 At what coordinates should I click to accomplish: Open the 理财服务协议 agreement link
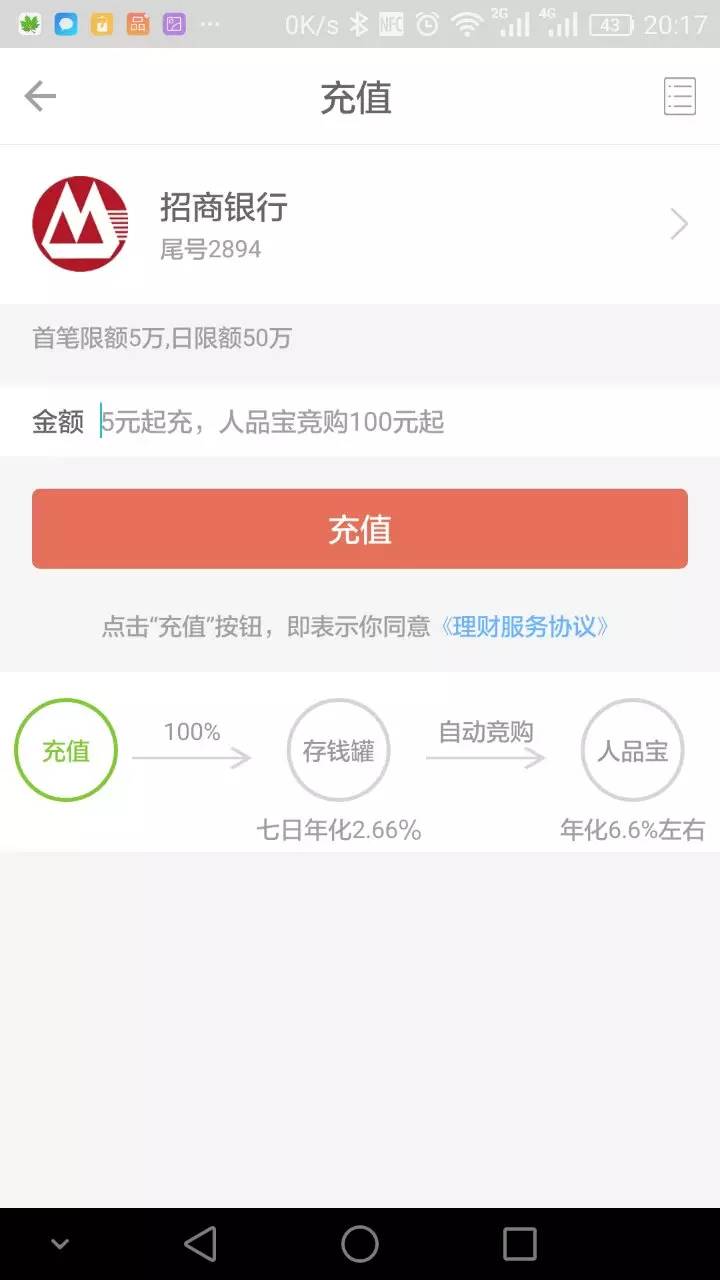[525, 628]
